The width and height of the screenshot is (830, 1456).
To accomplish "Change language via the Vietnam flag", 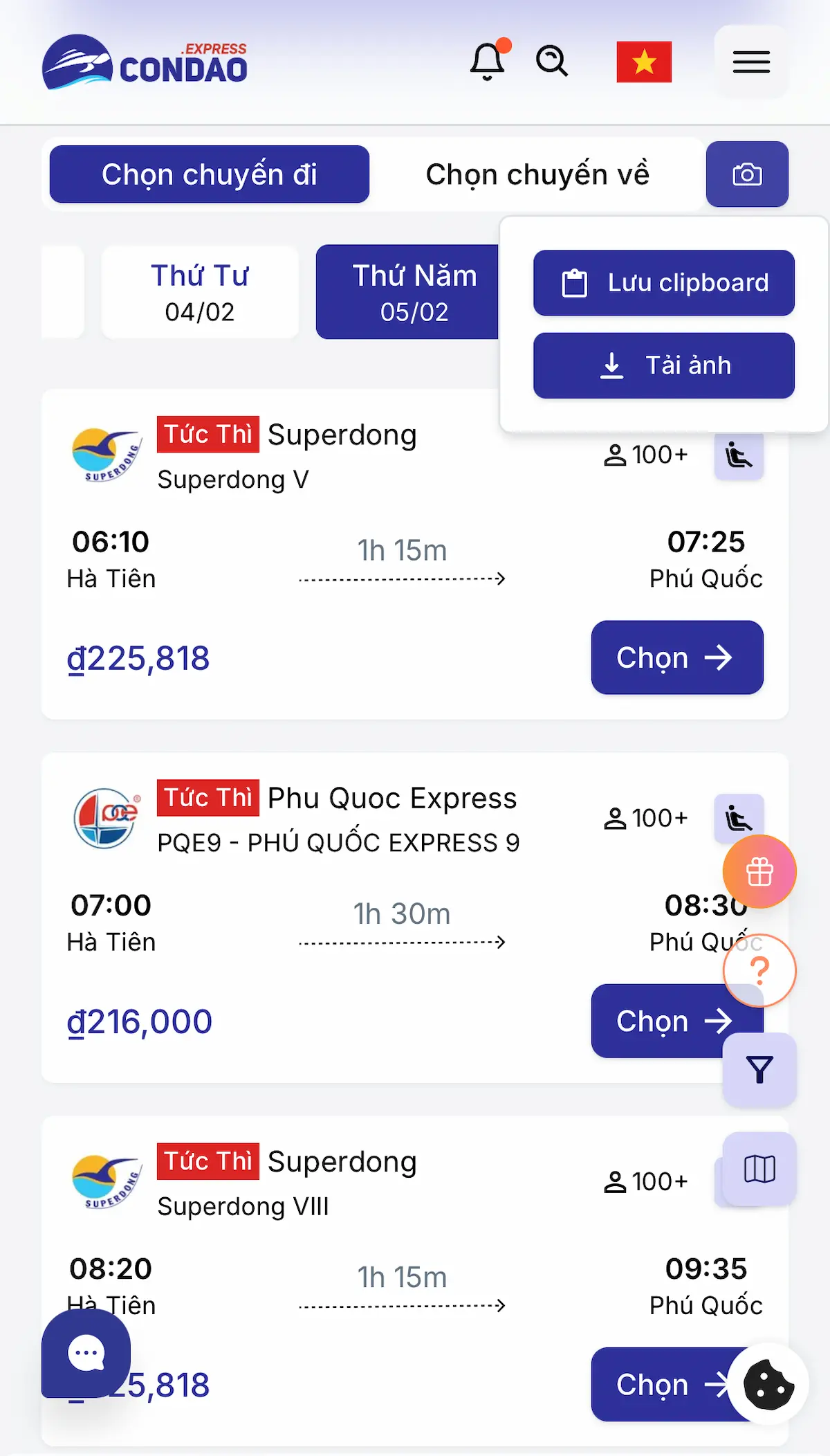I will click(x=644, y=62).
